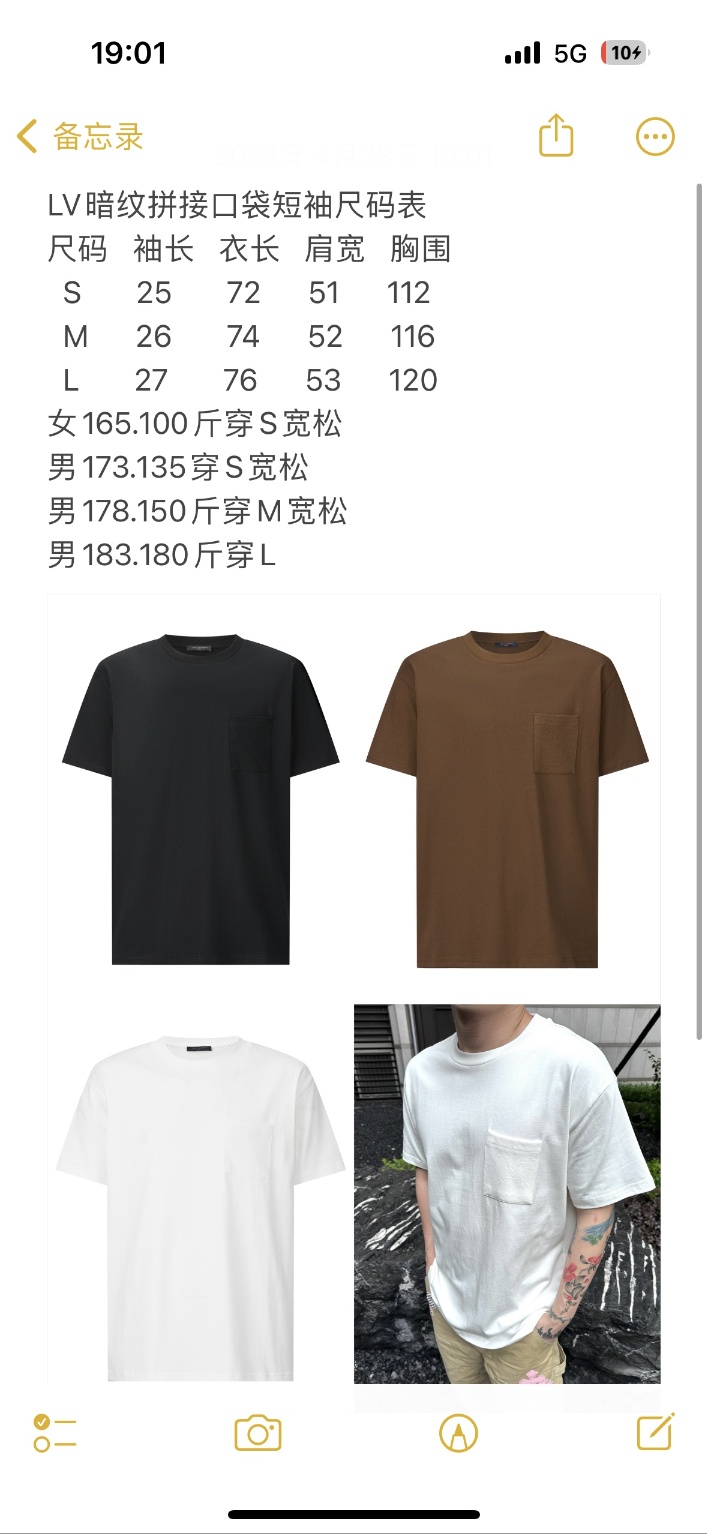Open the black T-shirt image
707x1534 pixels.
(x=200, y=795)
